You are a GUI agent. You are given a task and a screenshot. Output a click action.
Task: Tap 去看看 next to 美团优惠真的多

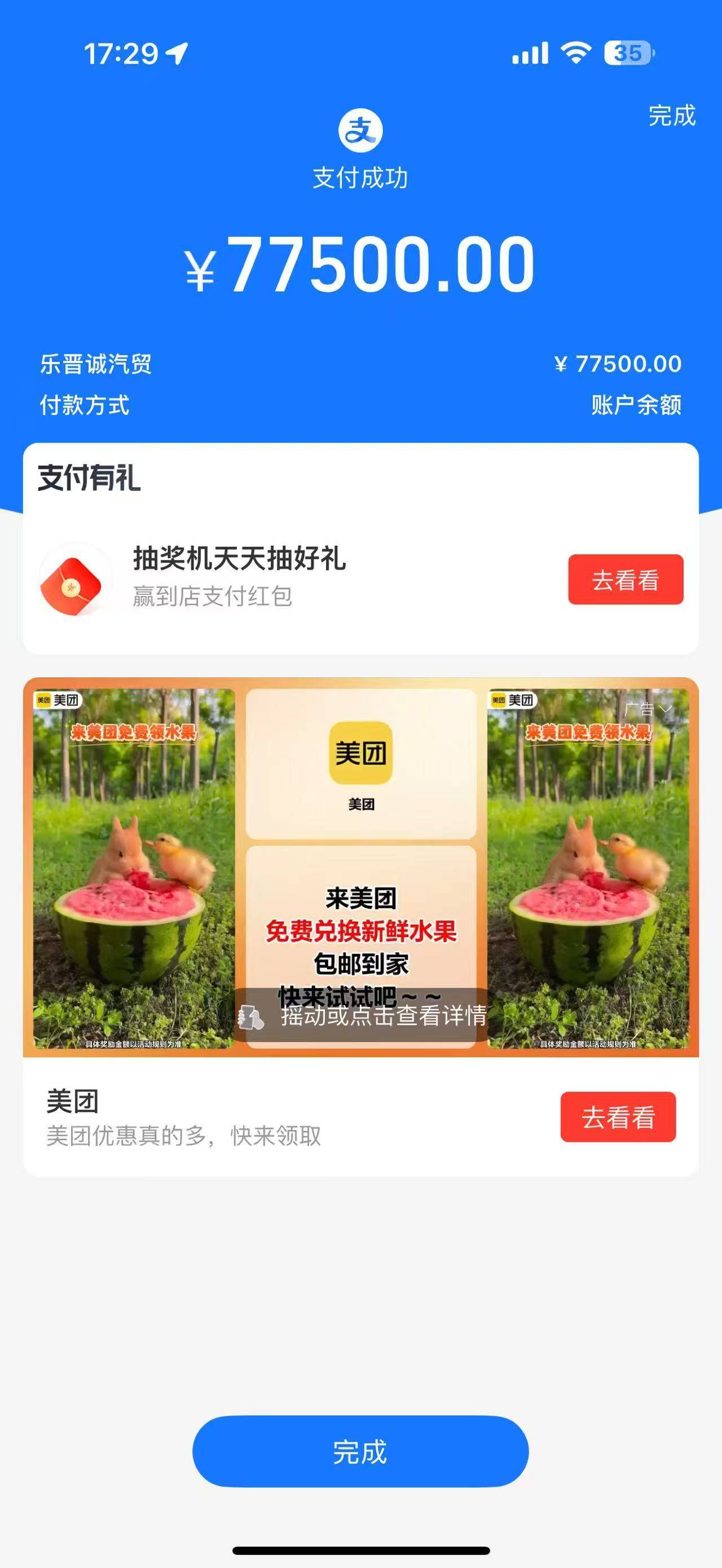(x=617, y=1117)
